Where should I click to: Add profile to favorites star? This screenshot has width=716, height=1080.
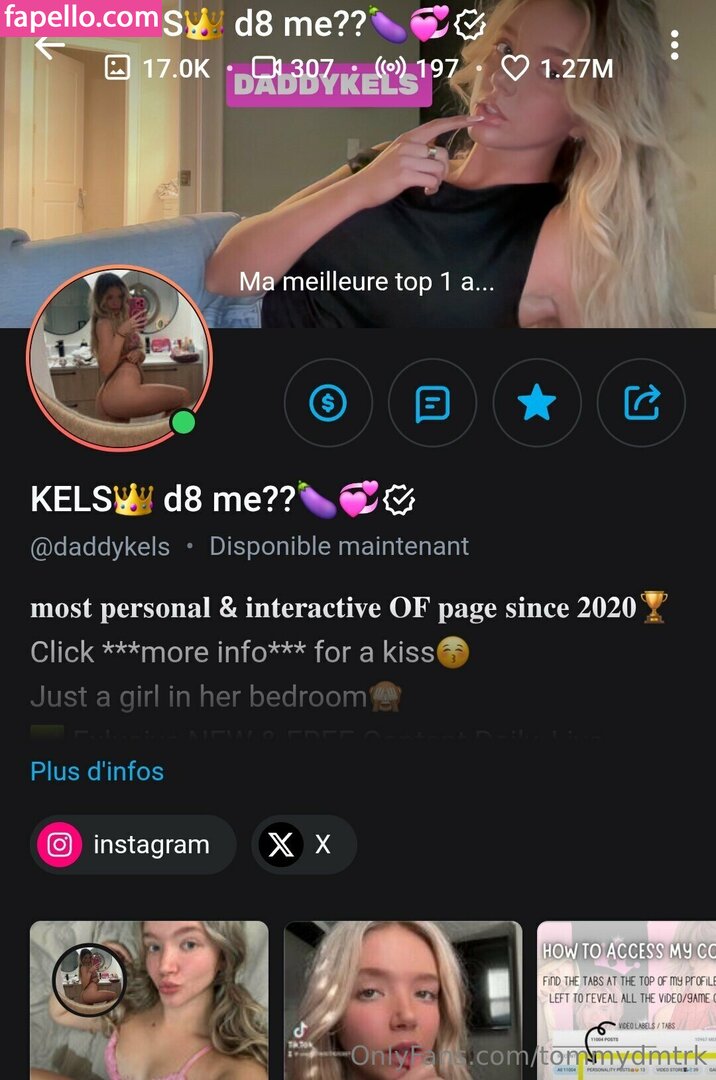coord(537,404)
